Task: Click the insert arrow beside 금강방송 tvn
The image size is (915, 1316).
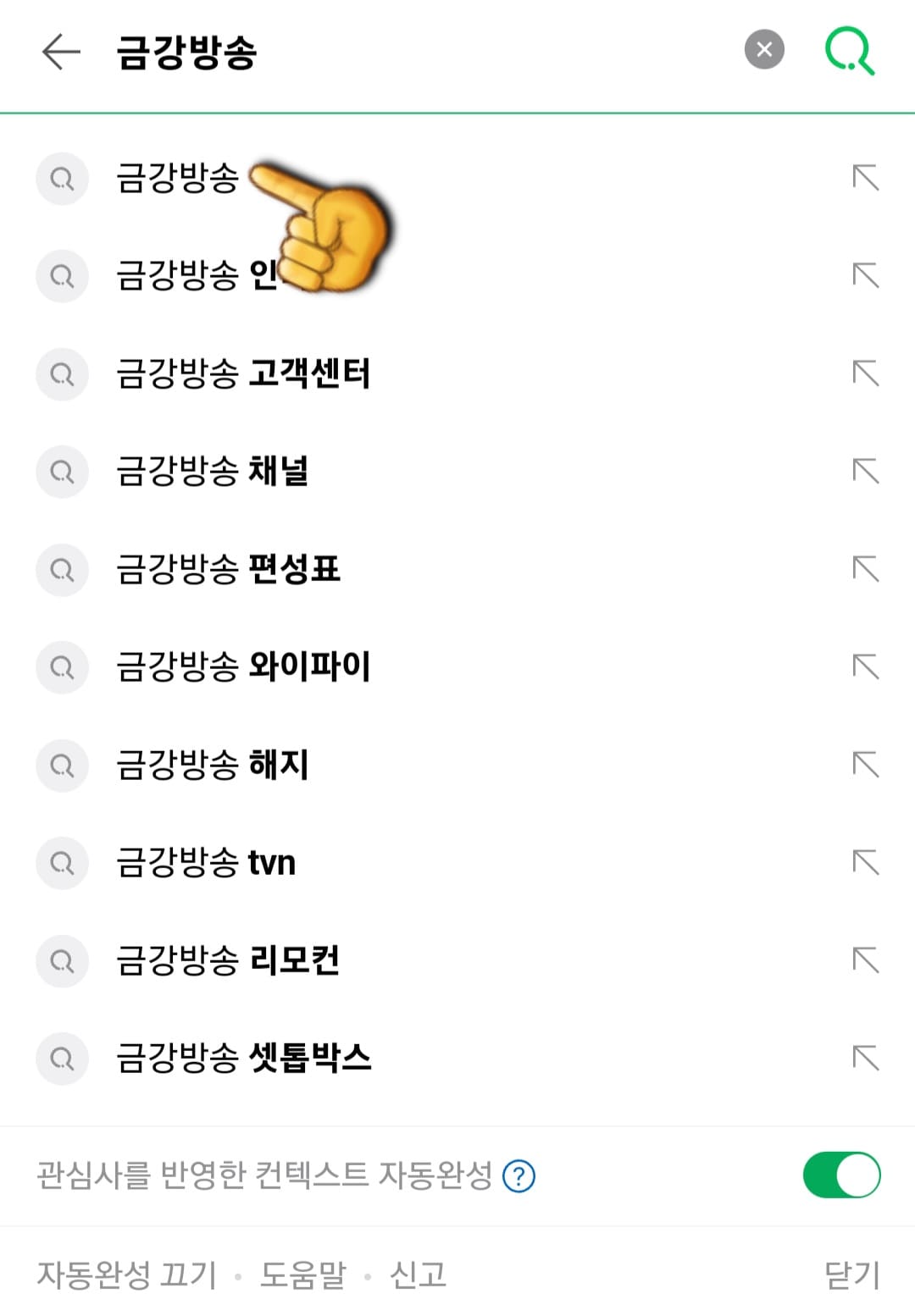Action: [x=864, y=863]
